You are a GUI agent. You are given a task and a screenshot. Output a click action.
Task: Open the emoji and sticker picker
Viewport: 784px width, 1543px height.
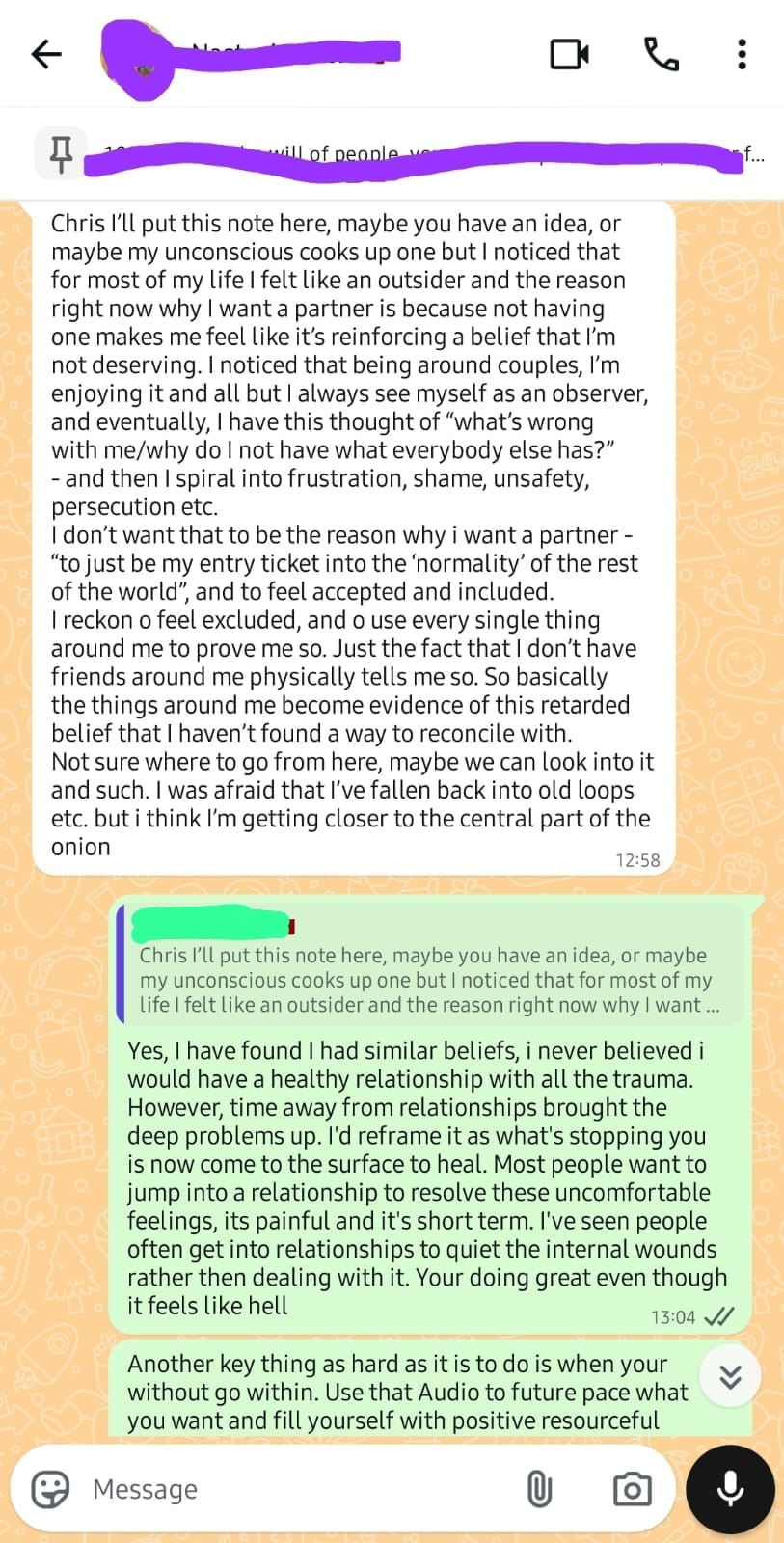pyautogui.click(x=50, y=1489)
